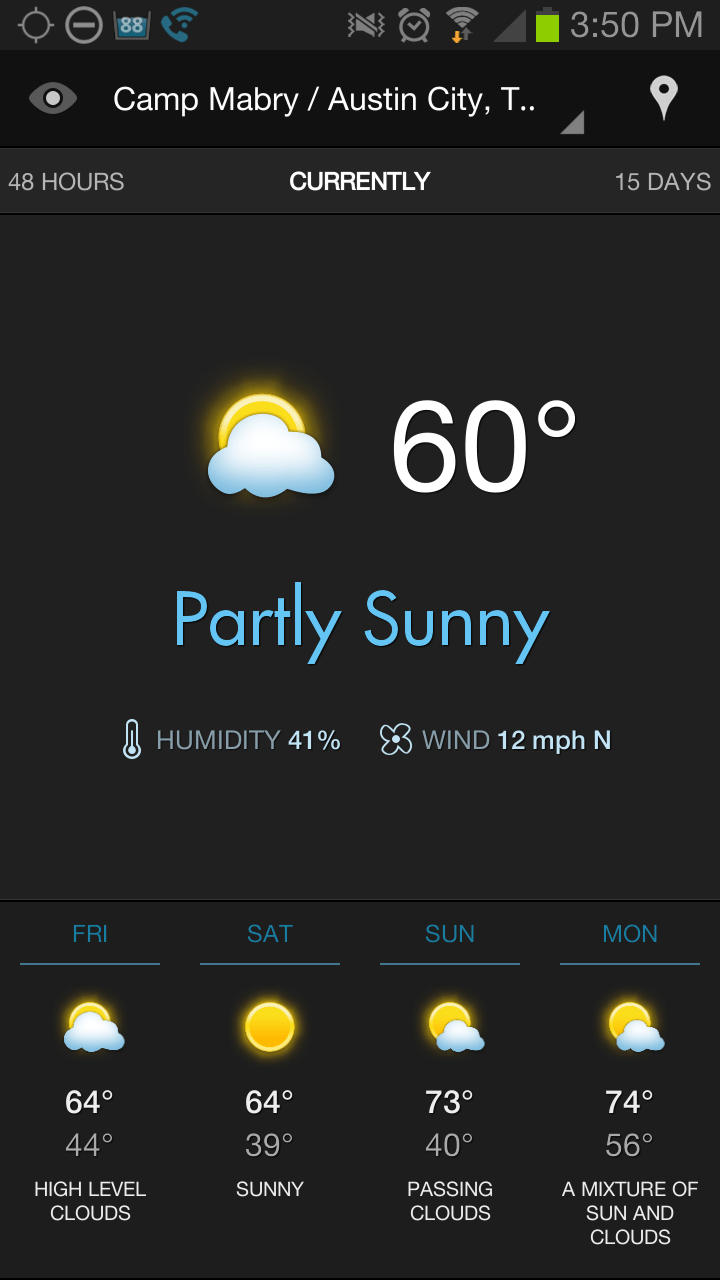Tap the eye icon in the app bar
Screen dimensions: 720x1280
[x=53, y=98]
